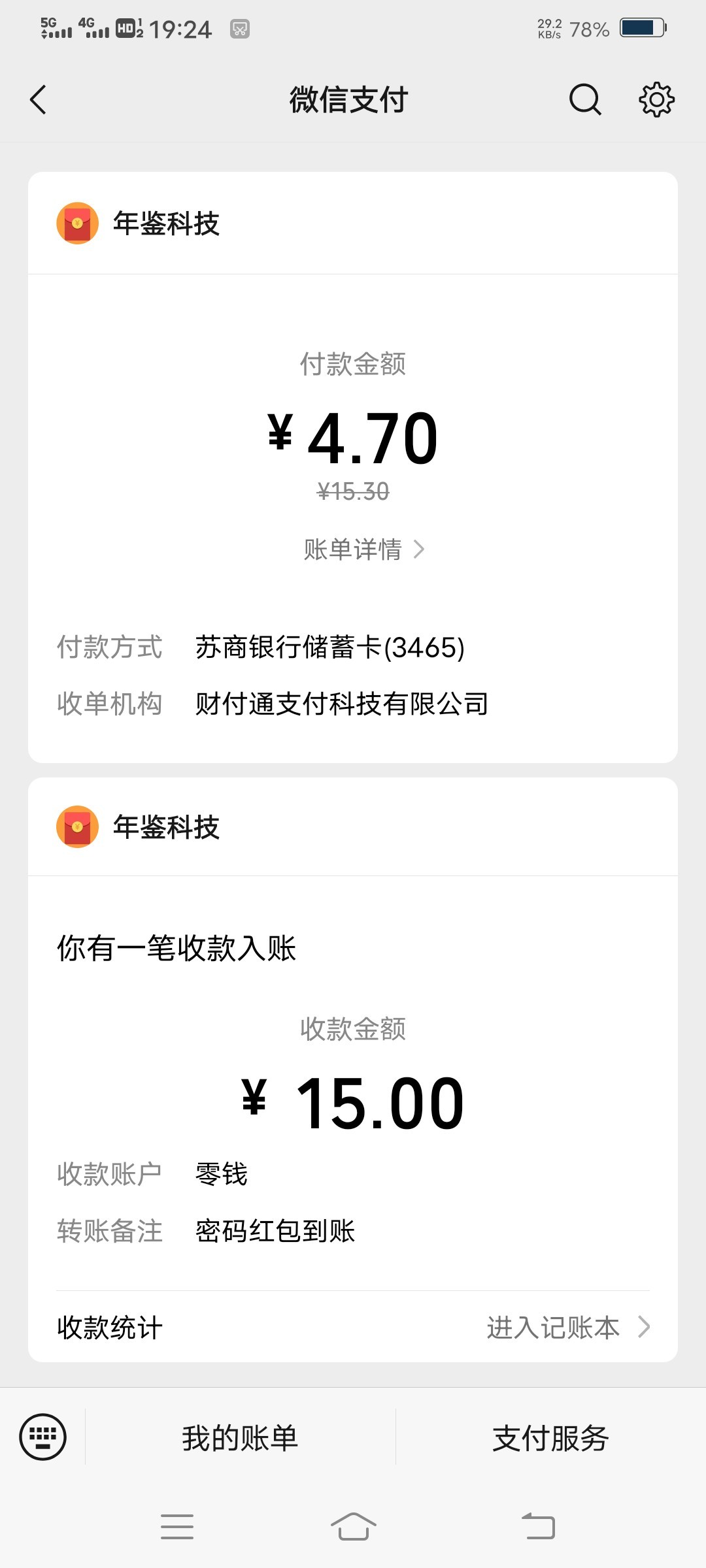The width and height of the screenshot is (706, 1568).
Task: Open 我的账单 menu
Action: click(x=240, y=1438)
